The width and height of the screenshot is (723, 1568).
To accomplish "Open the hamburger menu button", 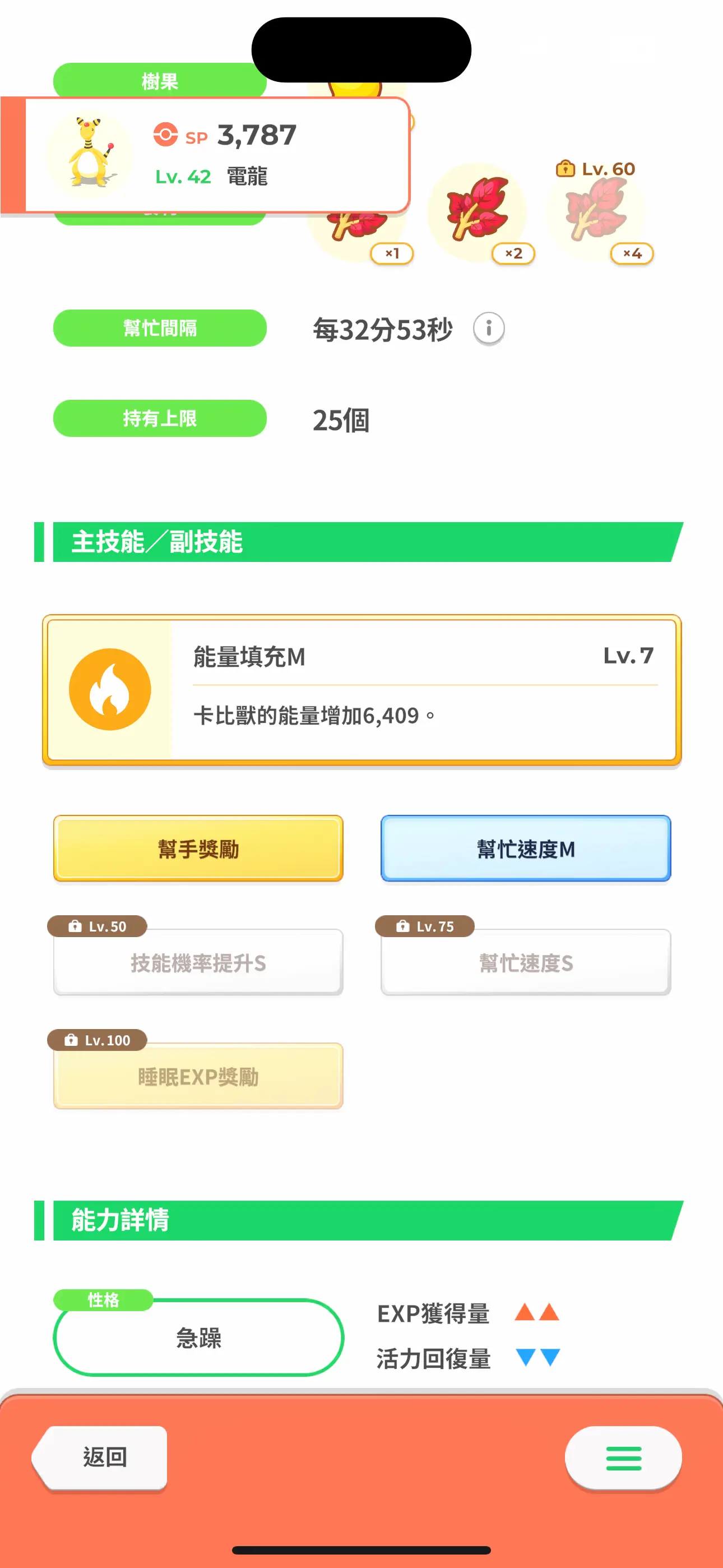I will (623, 1458).
